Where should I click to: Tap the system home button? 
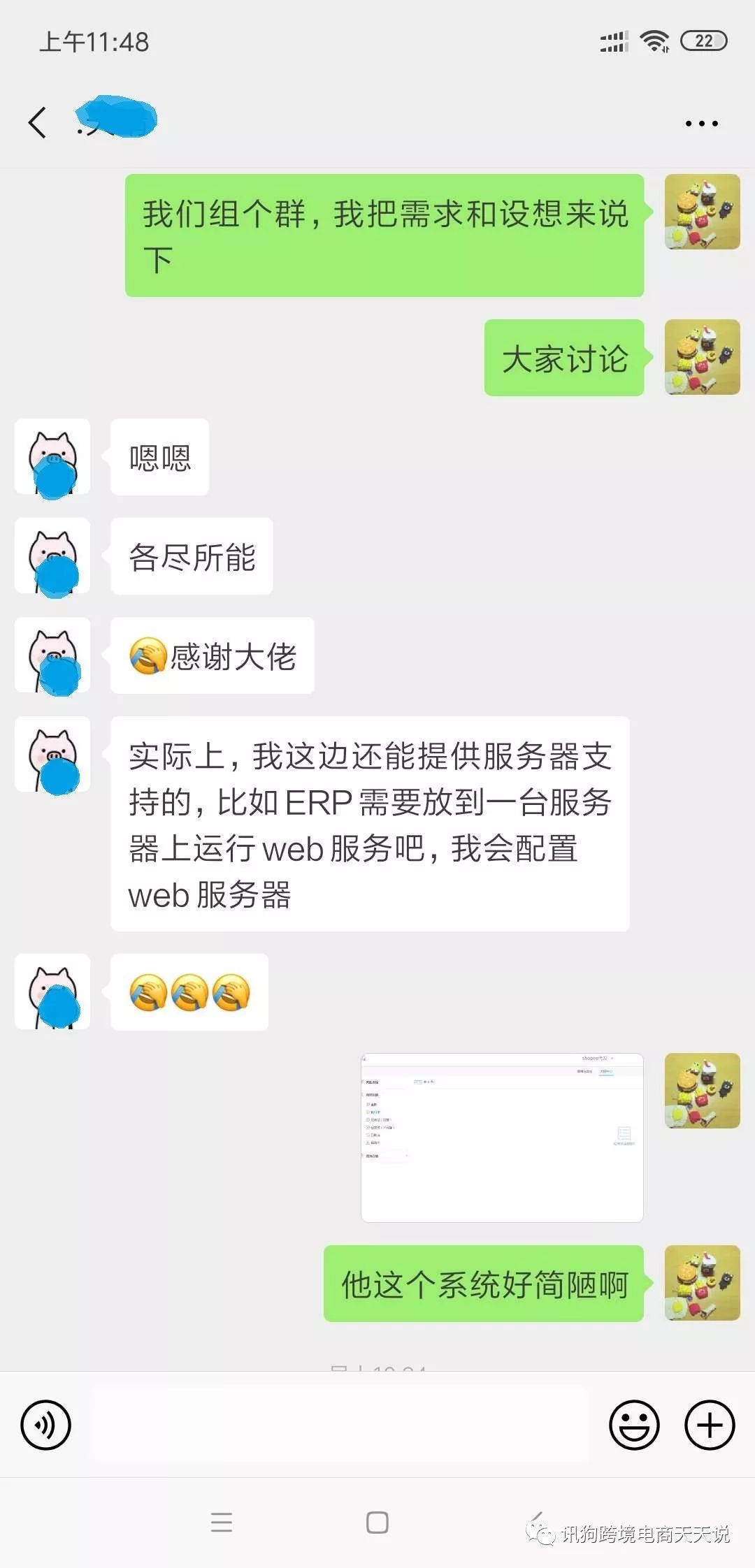click(377, 1522)
